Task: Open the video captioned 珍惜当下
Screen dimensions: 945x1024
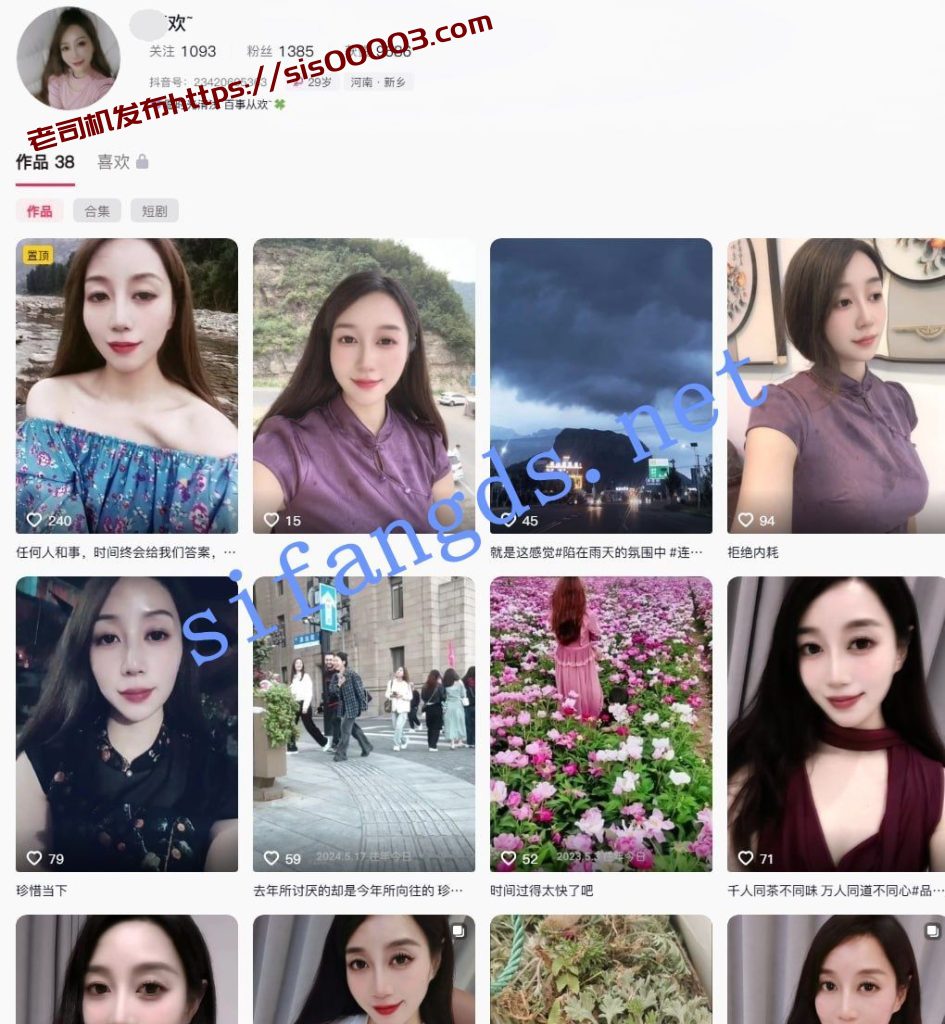Action: point(127,723)
